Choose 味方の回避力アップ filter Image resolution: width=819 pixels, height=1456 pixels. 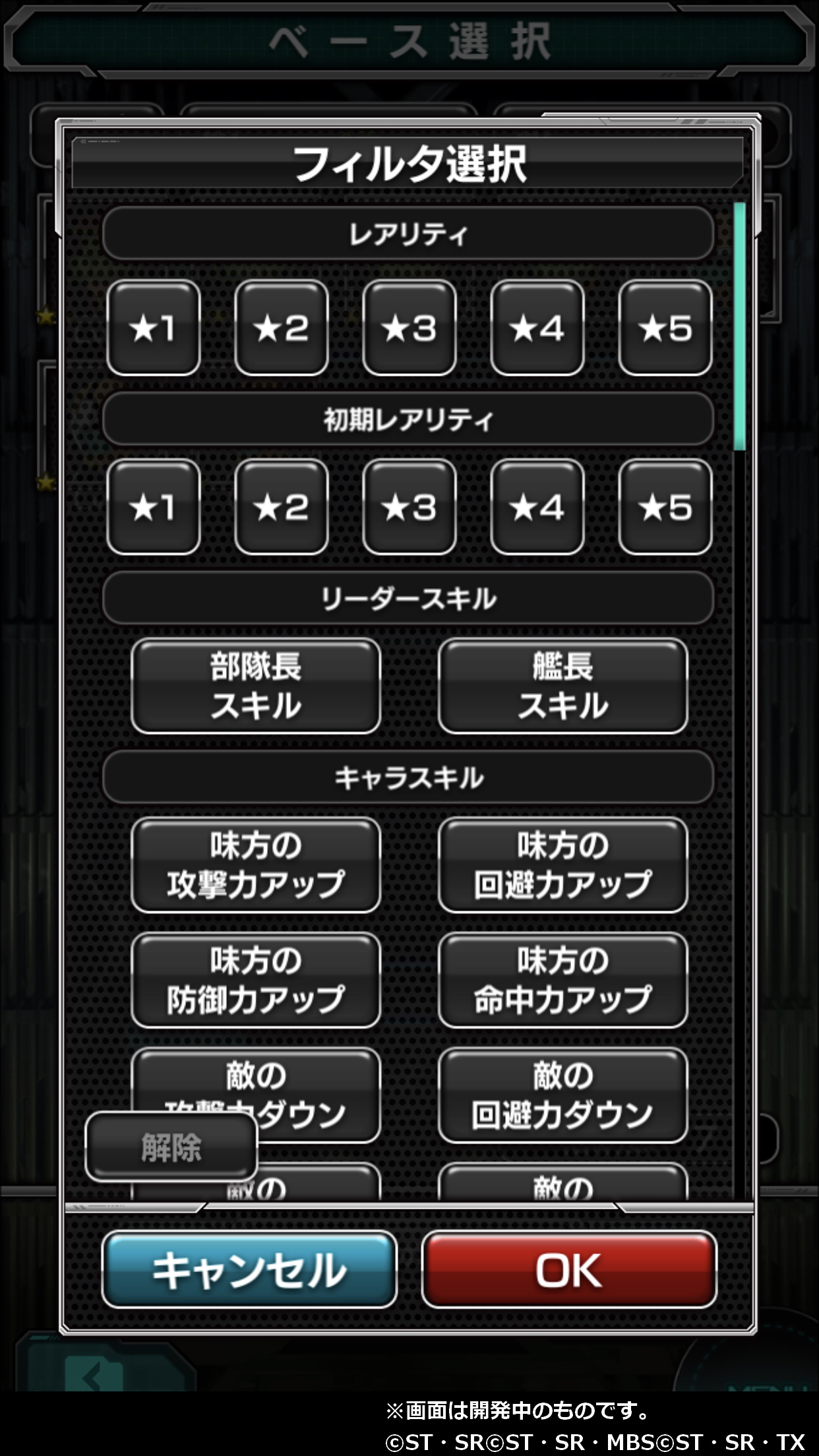point(562,865)
